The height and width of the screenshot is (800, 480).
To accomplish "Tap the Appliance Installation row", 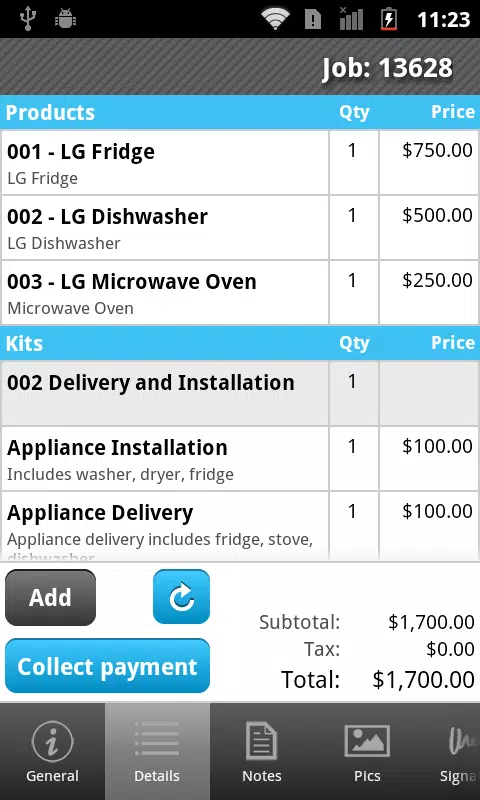I will [240, 459].
